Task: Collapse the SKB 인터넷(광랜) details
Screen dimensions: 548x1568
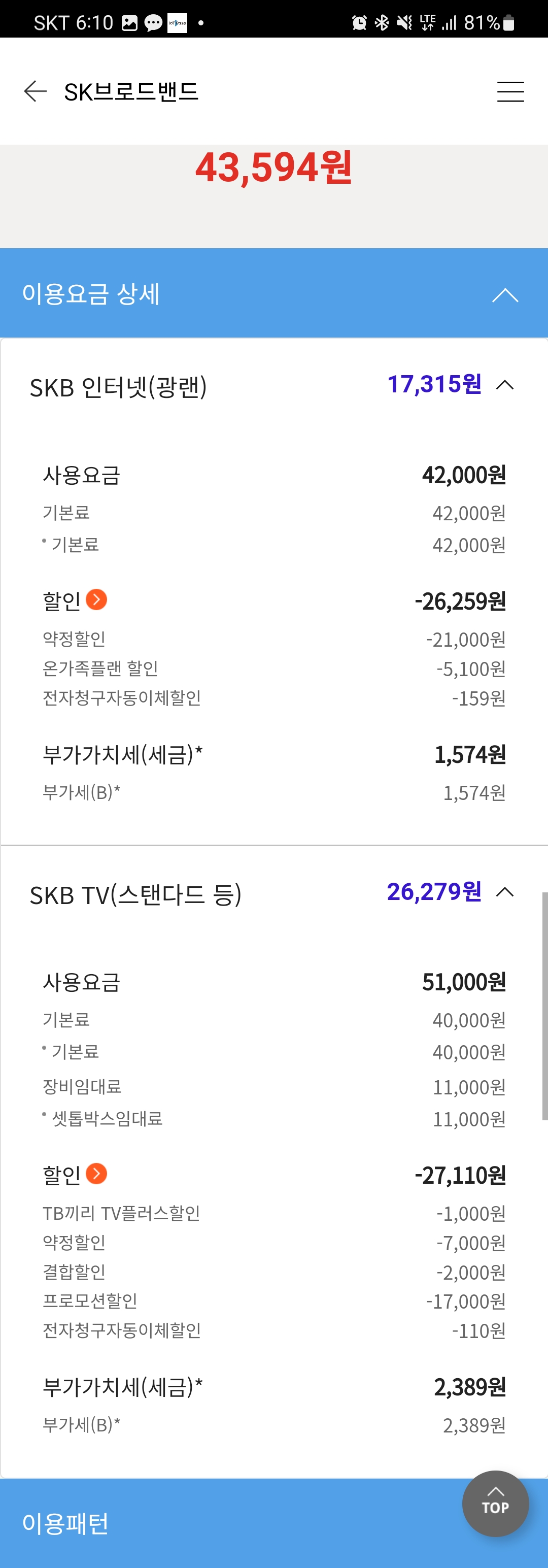Action: (x=504, y=385)
